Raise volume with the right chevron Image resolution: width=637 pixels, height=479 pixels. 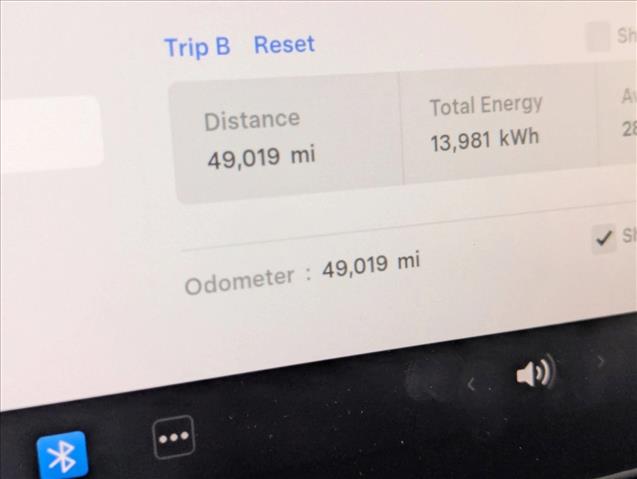click(x=600, y=361)
